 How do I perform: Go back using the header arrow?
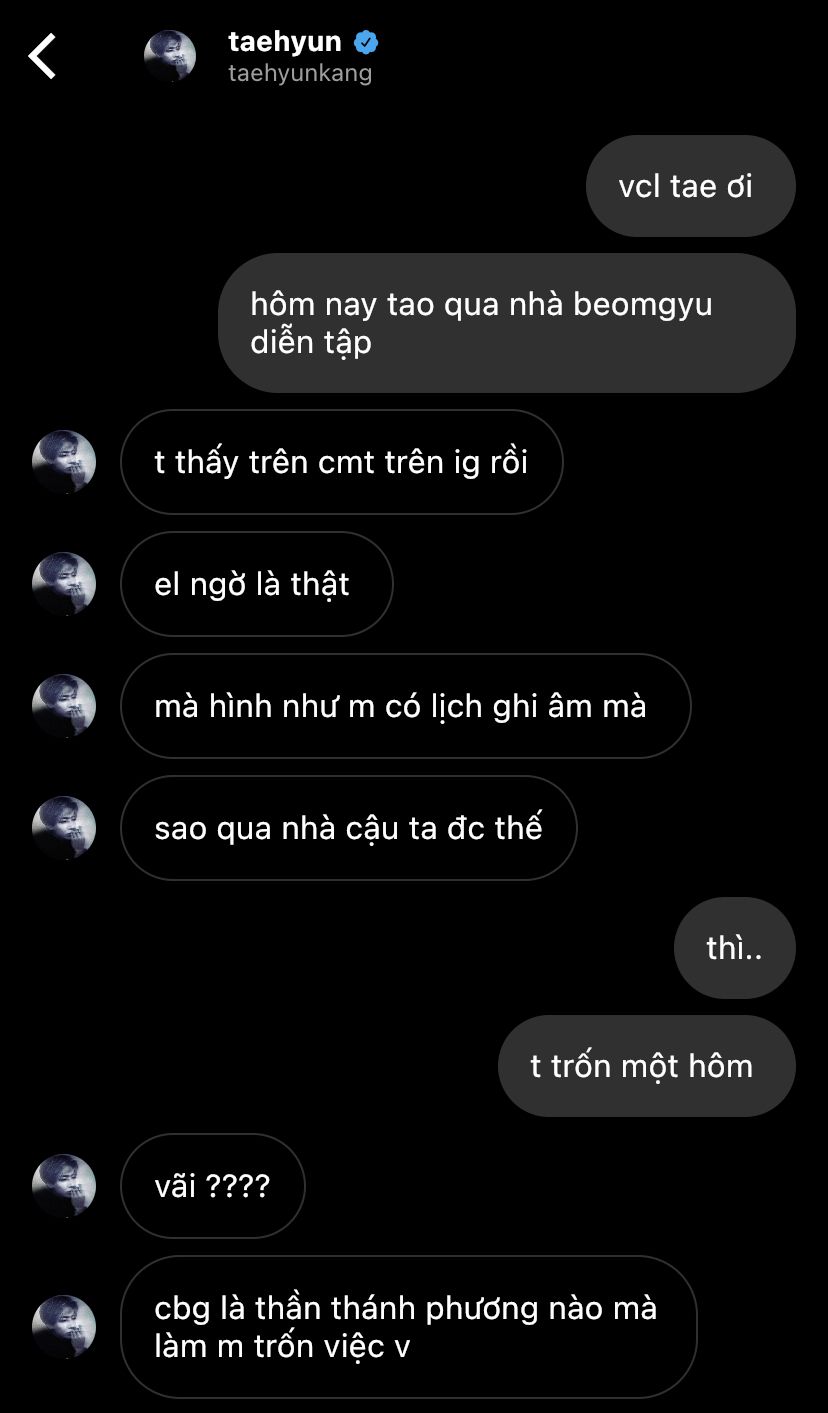coord(42,56)
